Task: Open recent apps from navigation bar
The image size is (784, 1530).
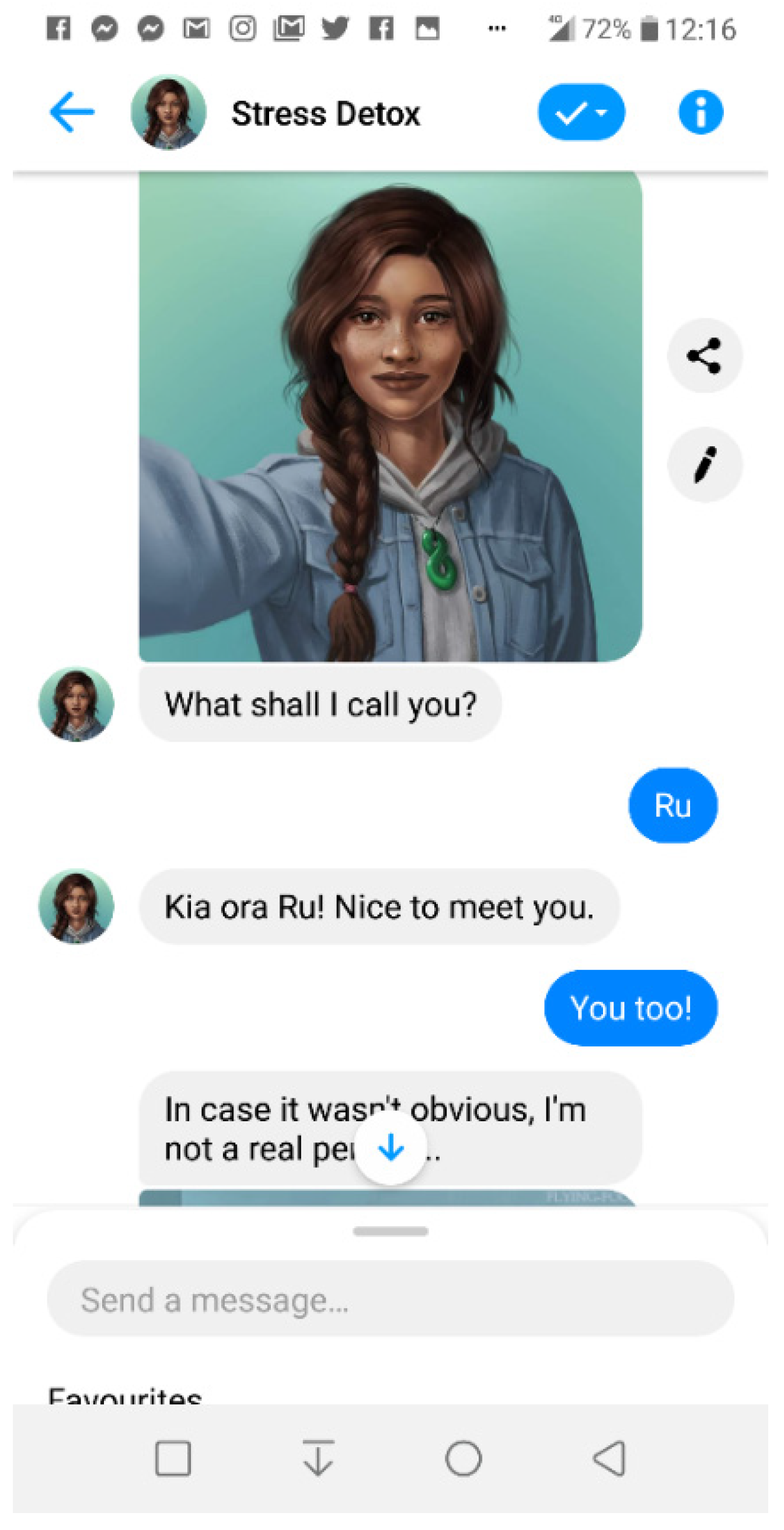Action: tap(173, 1458)
